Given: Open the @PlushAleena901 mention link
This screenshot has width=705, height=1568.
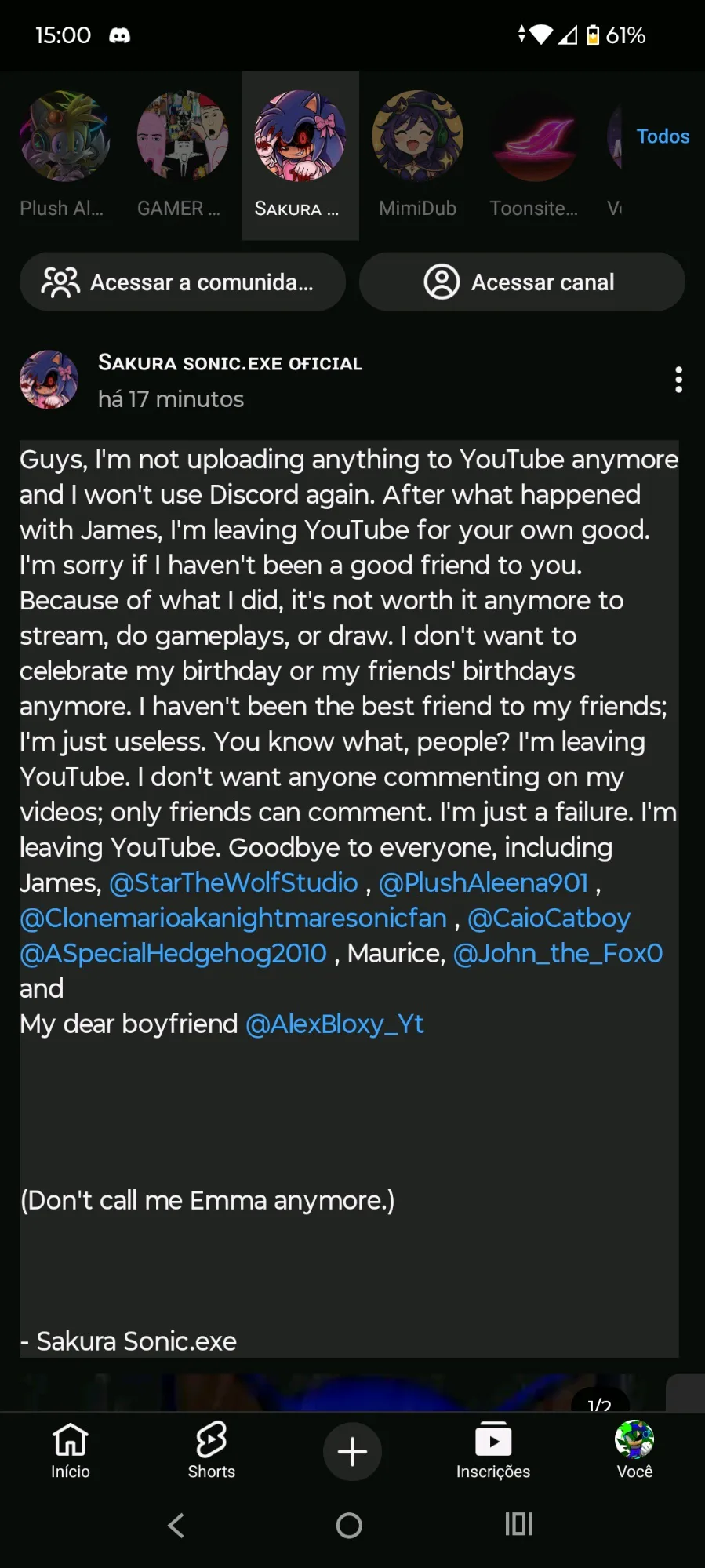Looking at the screenshot, I should tap(483, 883).
